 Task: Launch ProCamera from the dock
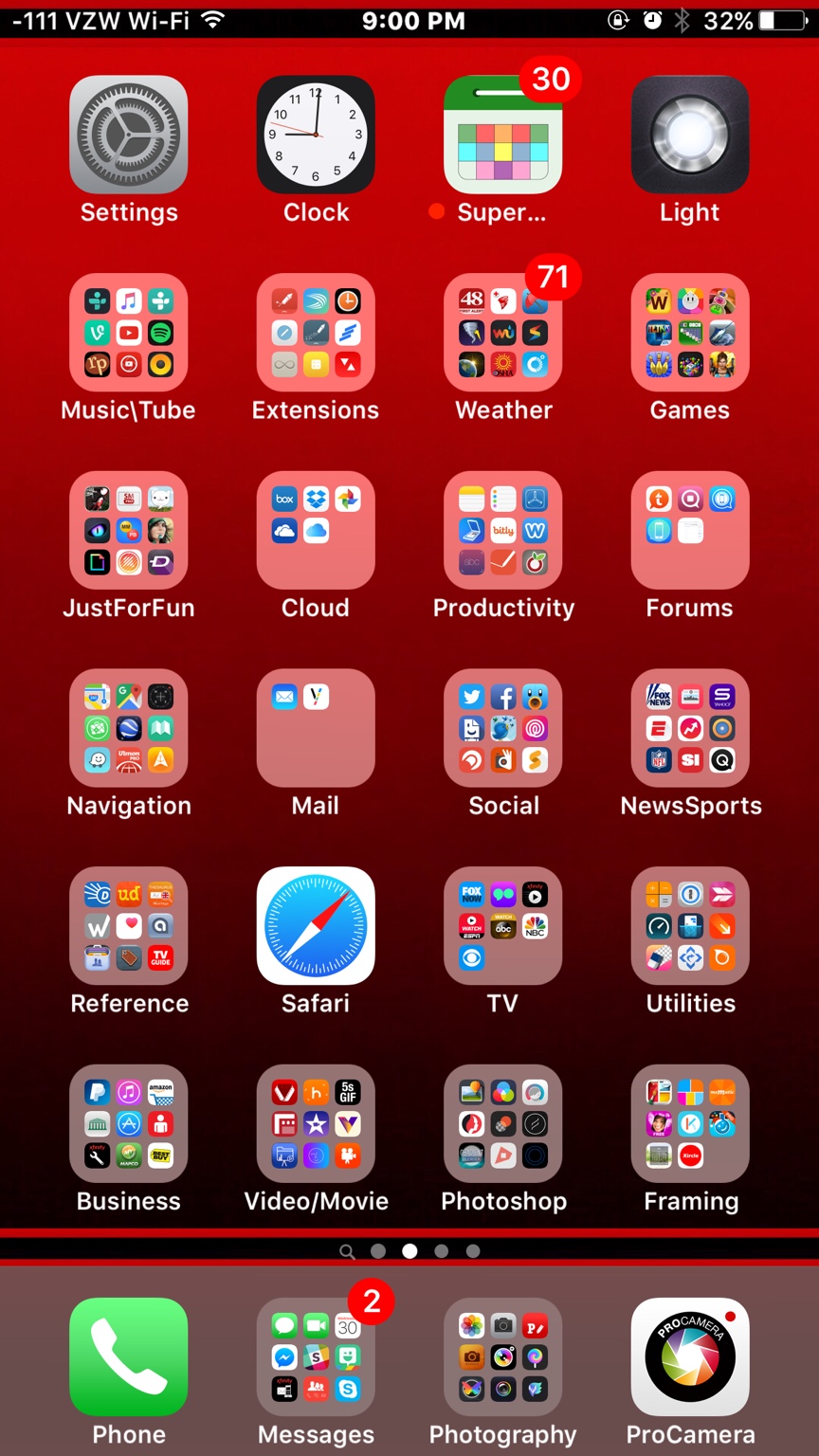[690, 1356]
